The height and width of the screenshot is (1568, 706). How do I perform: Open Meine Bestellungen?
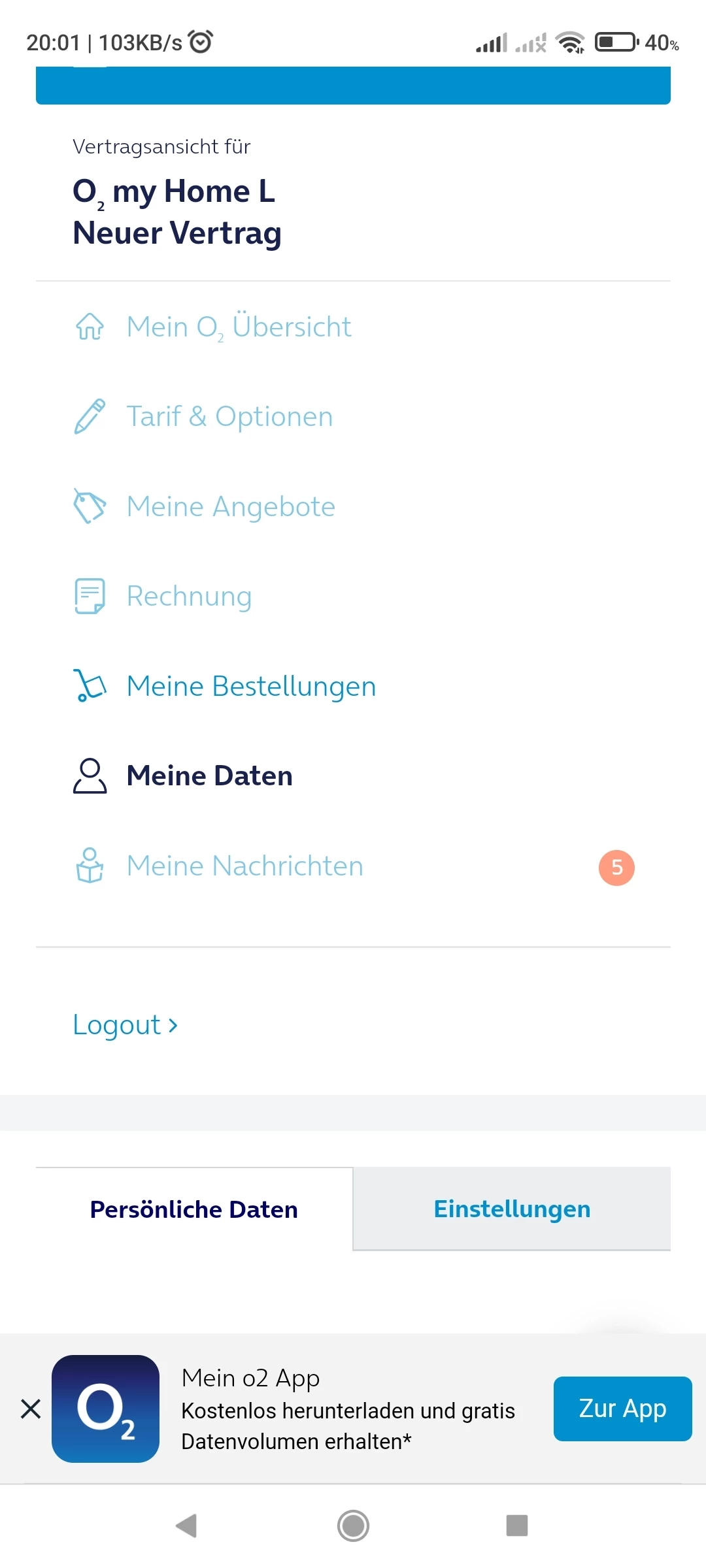(251, 687)
